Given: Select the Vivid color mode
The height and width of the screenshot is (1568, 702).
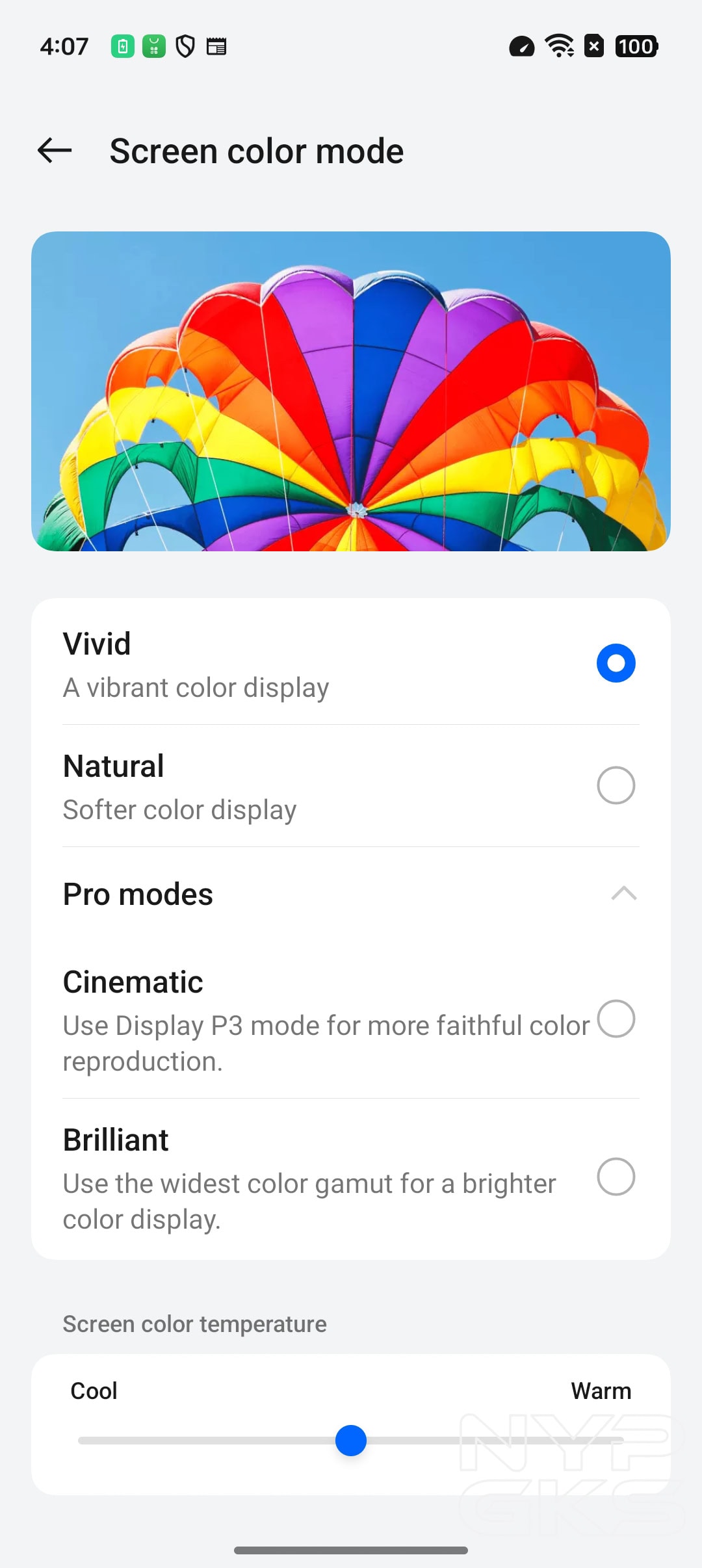Looking at the screenshot, I should [x=616, y=663].
